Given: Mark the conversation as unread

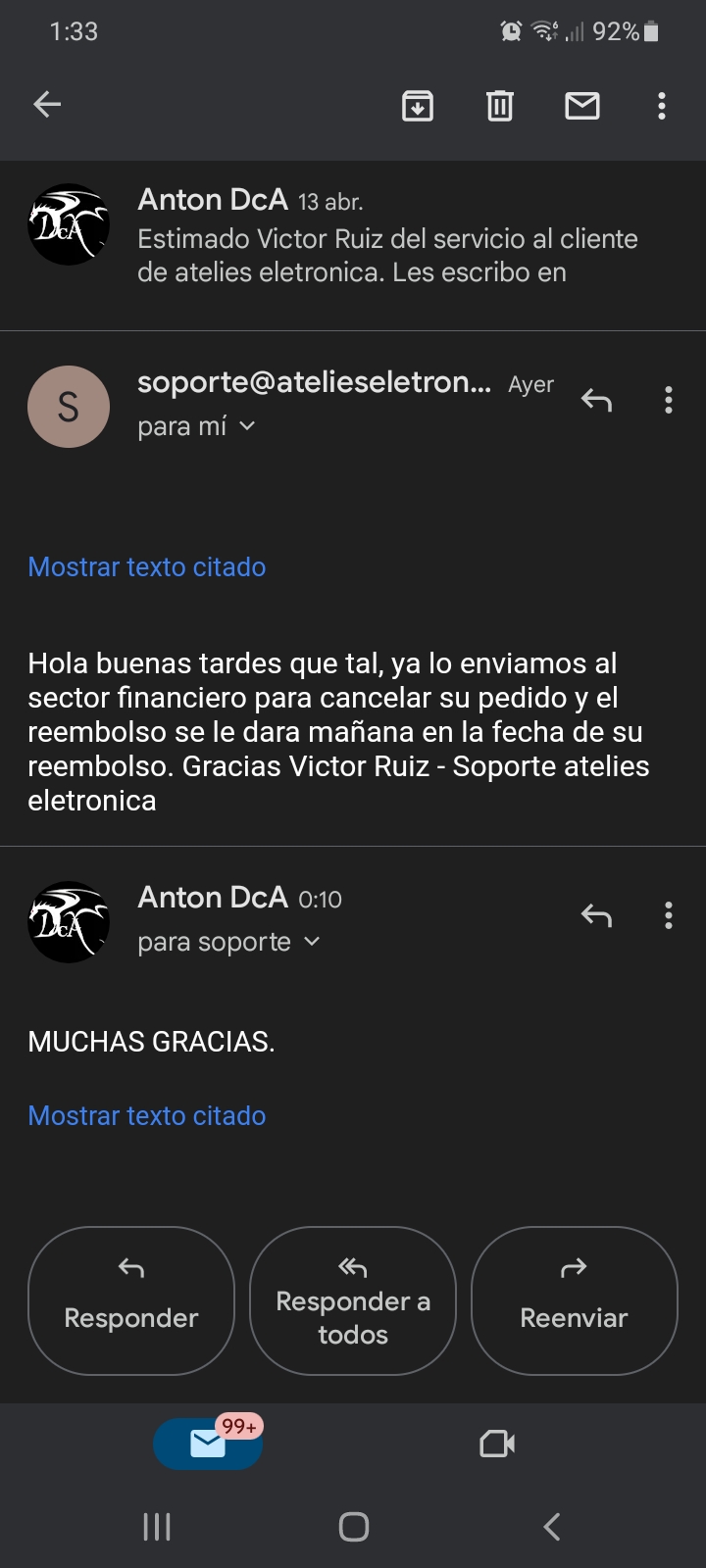Looking at the screenshot, I should tap(582, 105).
